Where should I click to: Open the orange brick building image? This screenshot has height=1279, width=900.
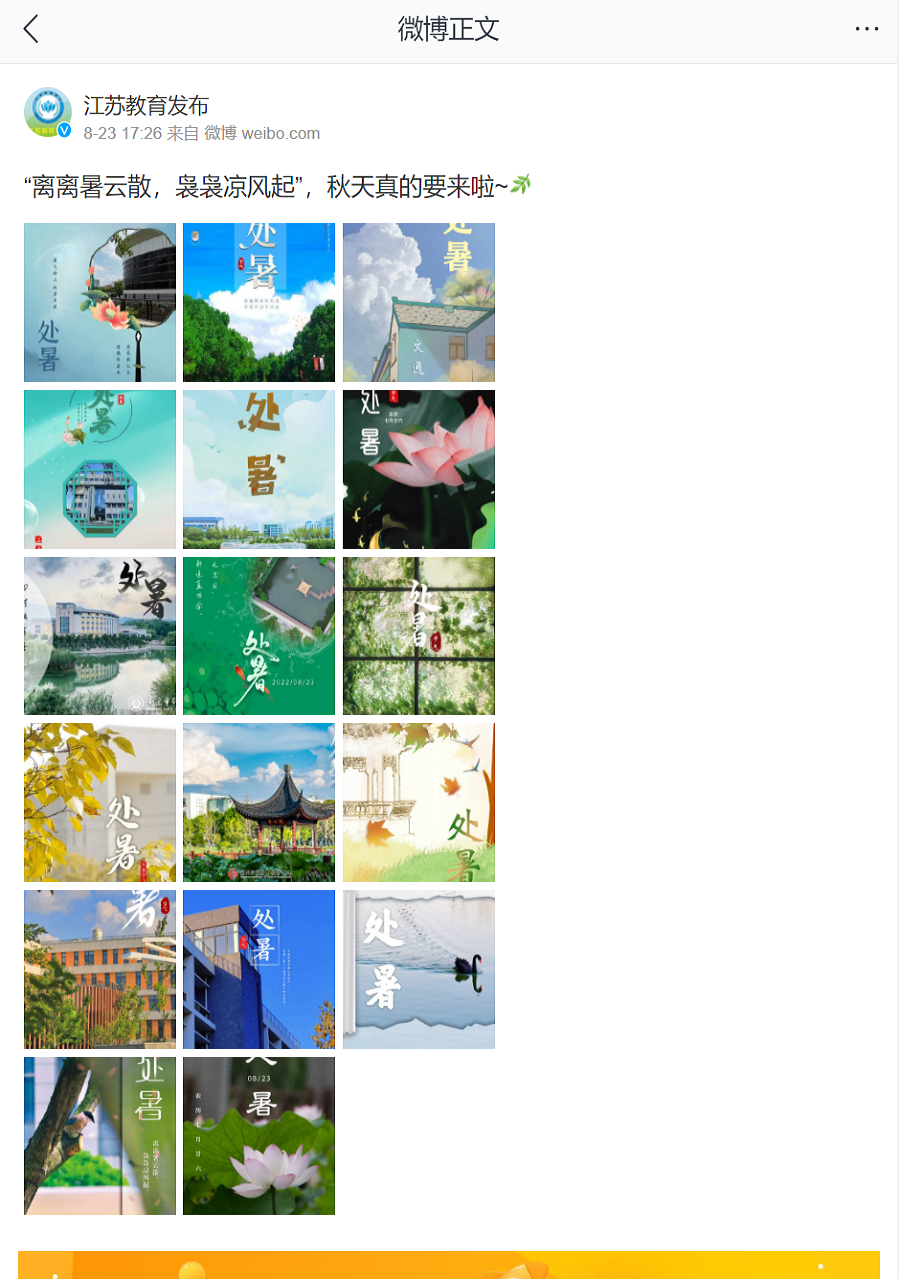(x=100, y=969)
